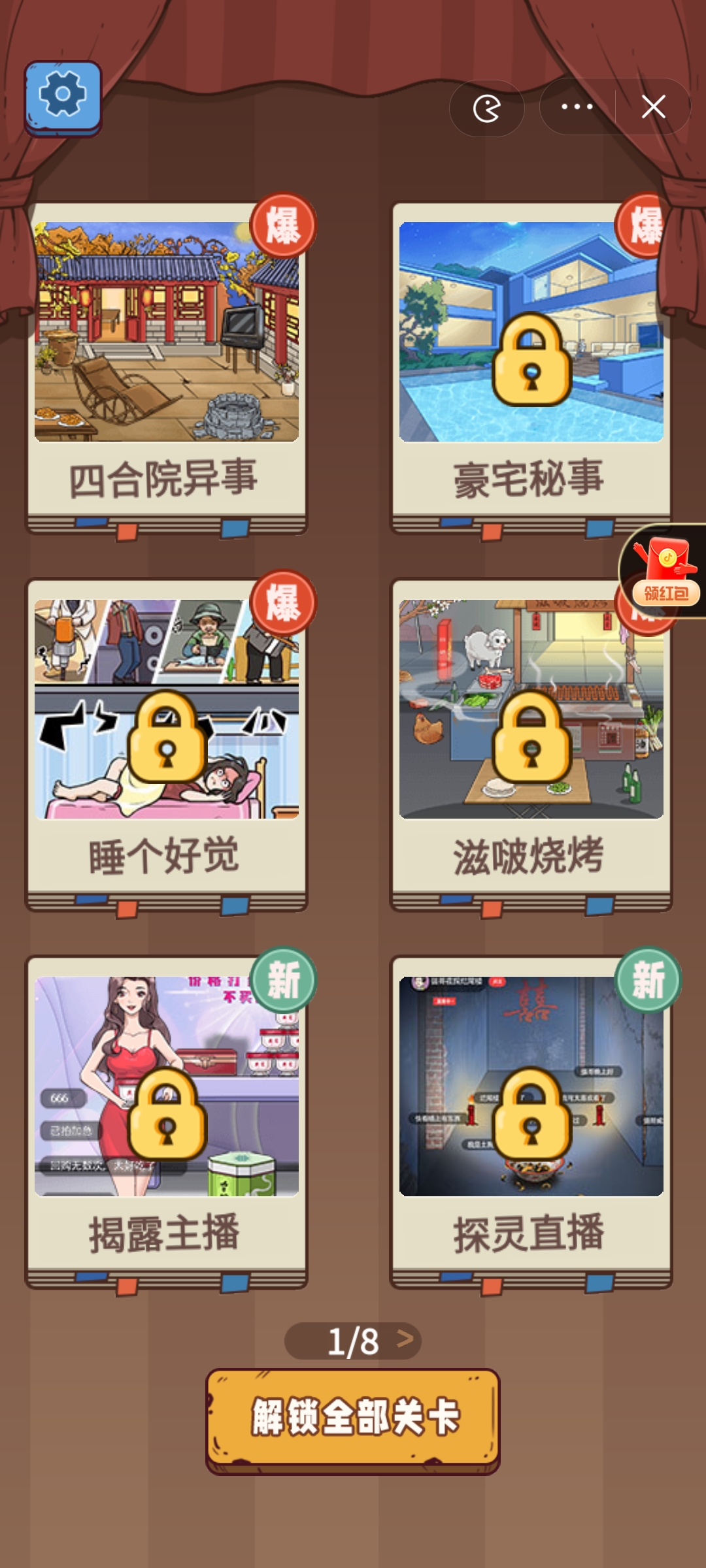This screenshot has height=1568, width=706.
Task: Open the settings gear
Action: [63, 96]
